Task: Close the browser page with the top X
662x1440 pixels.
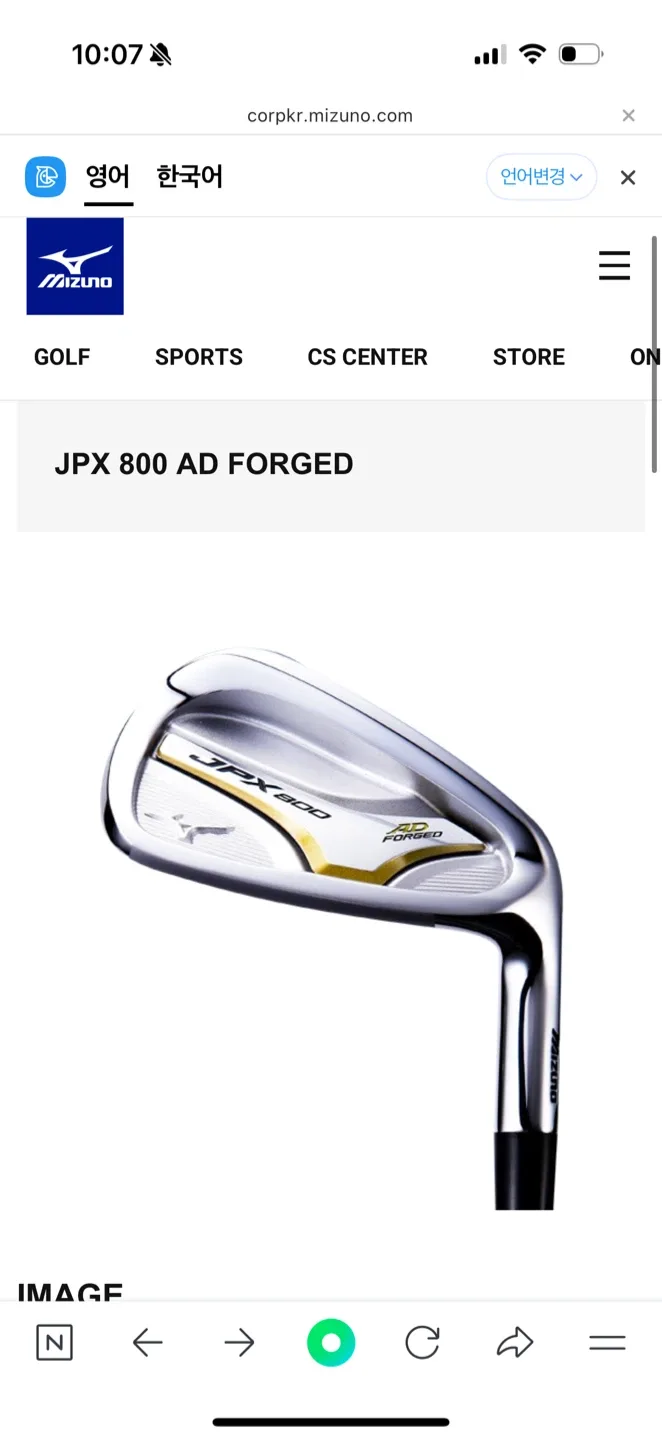Action: click(x=628, y=116)
